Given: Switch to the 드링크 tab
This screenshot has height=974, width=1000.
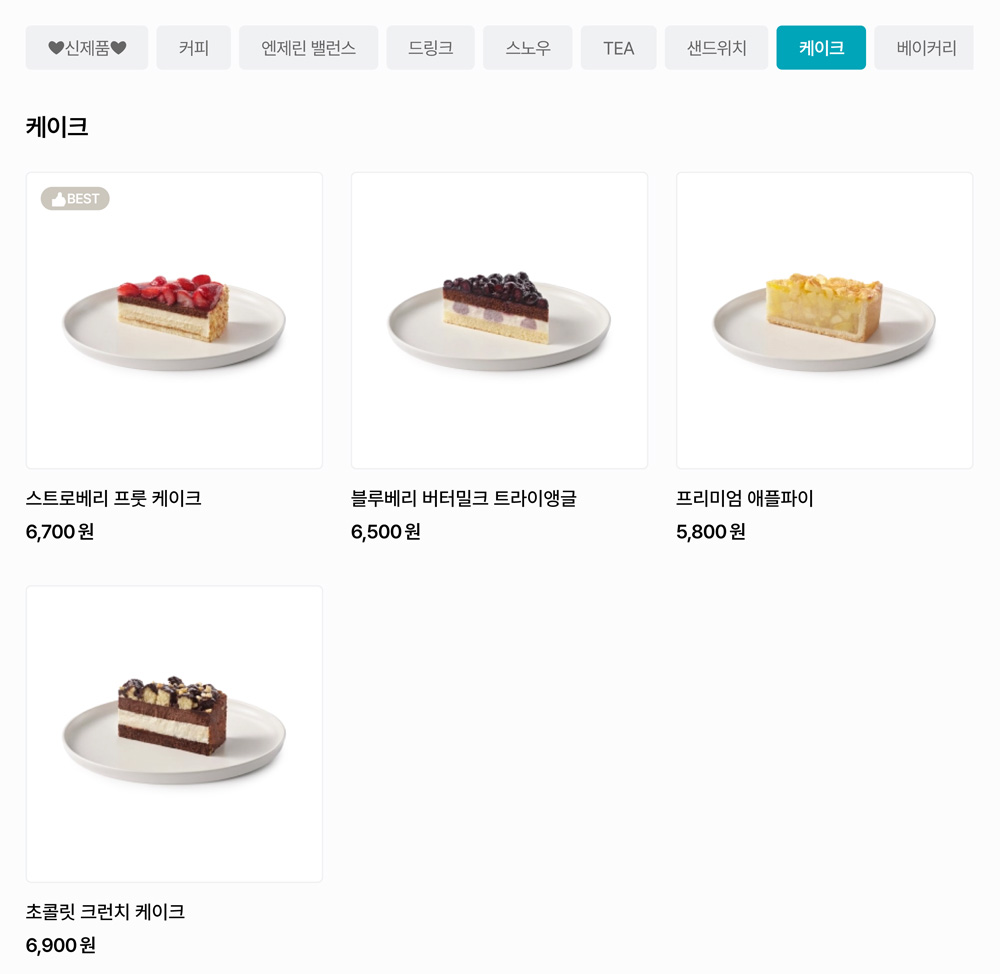Looking at the screenshot, I should [x=430, y=48].
